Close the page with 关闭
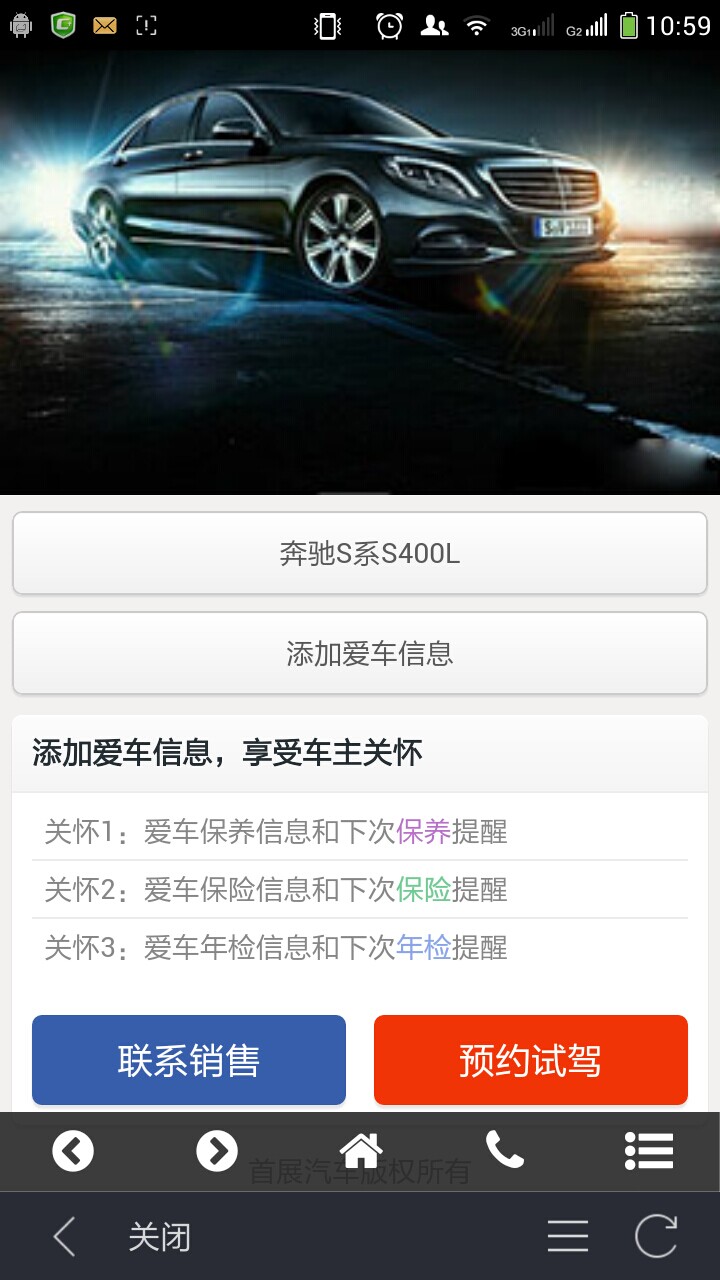 tap(159, 1237)
